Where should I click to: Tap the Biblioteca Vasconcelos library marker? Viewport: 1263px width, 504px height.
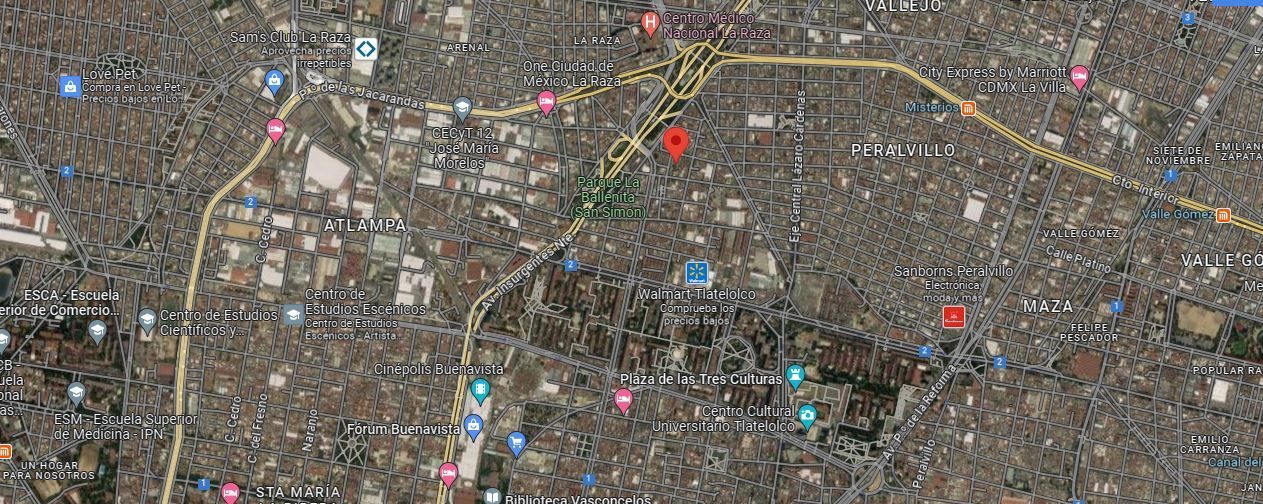pyautogui.click(x=491, y=496)
